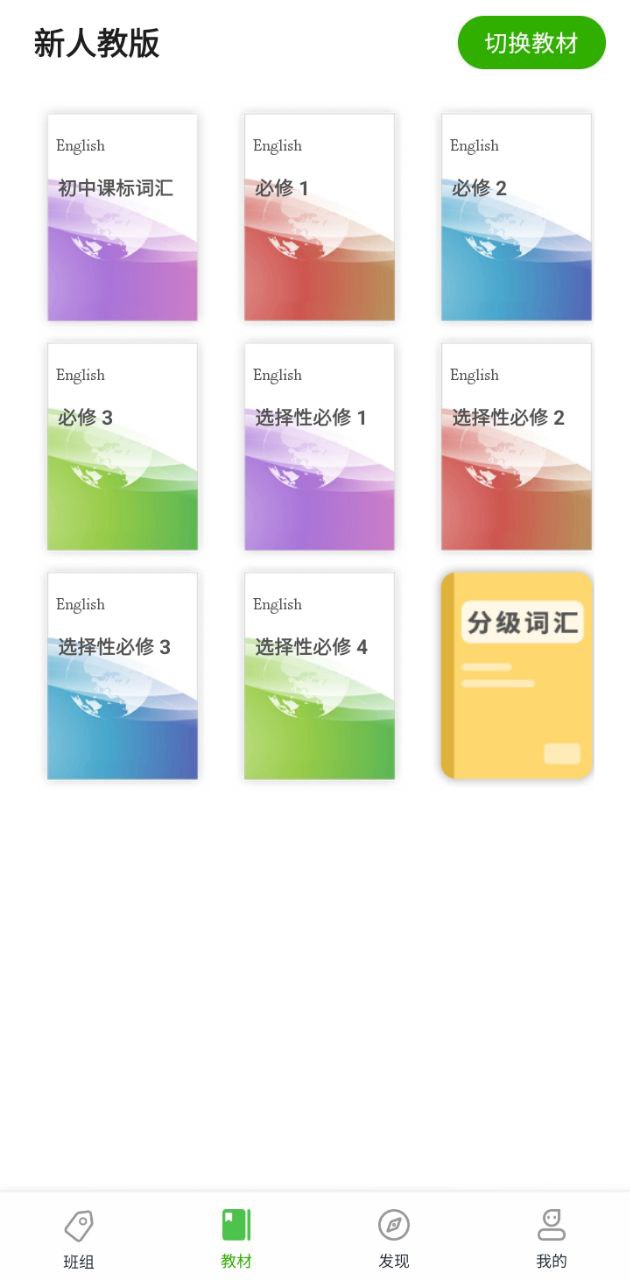The width and height of the screenshot is (630, 1280).
Task: Select the 必修 2 book
Action: (516, 217)
